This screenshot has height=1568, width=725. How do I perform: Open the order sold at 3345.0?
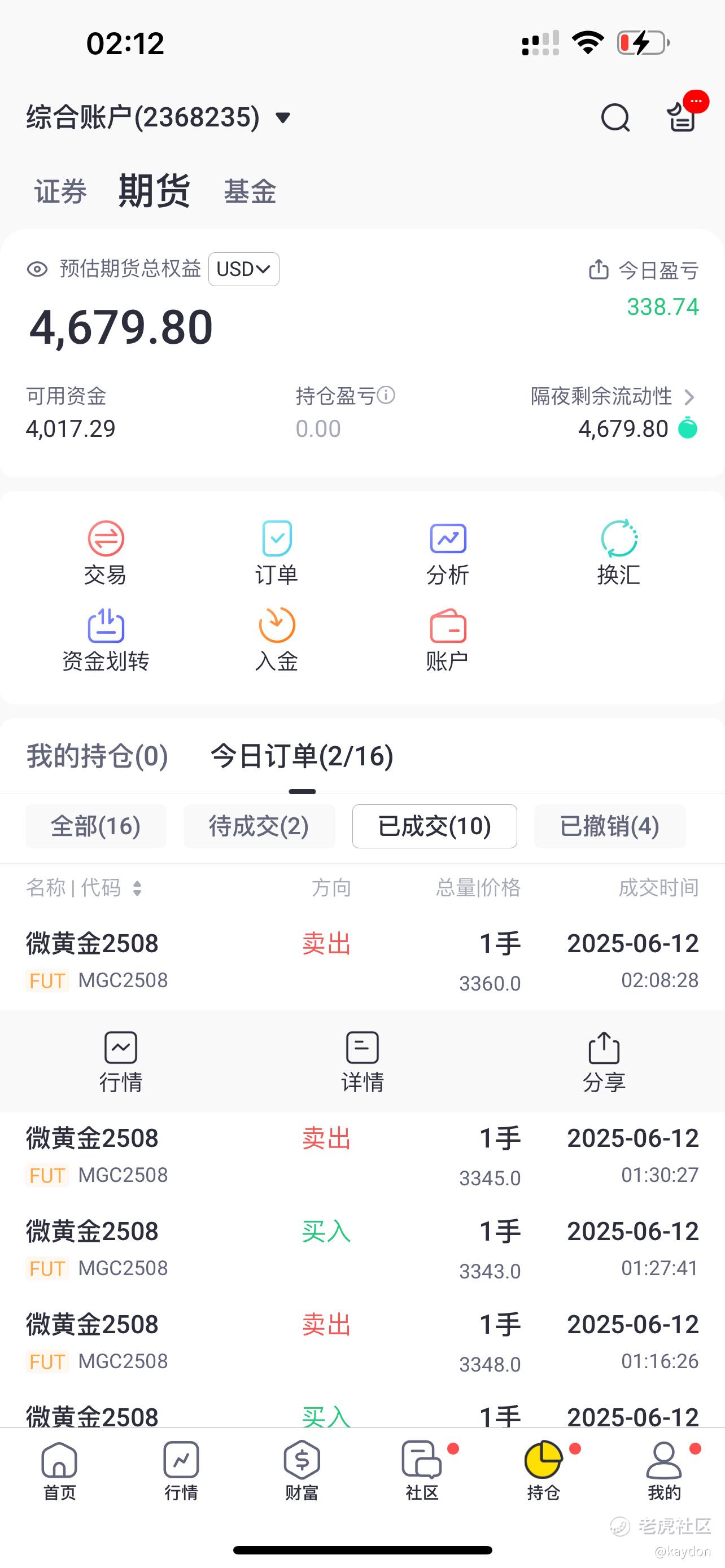pos(362,1157)
